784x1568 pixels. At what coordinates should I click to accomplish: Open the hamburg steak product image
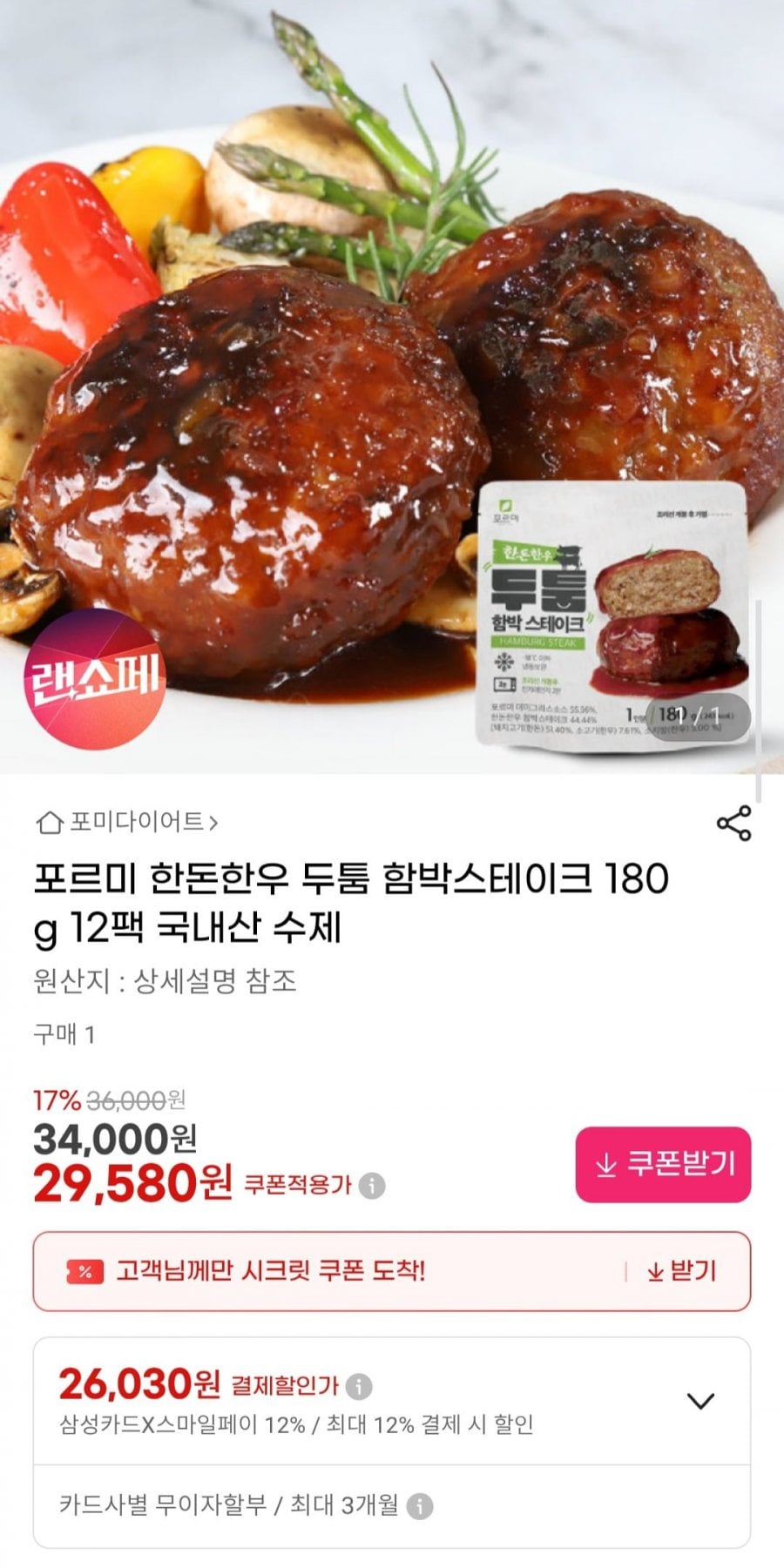pyautogui.click(x=392, y=383)
